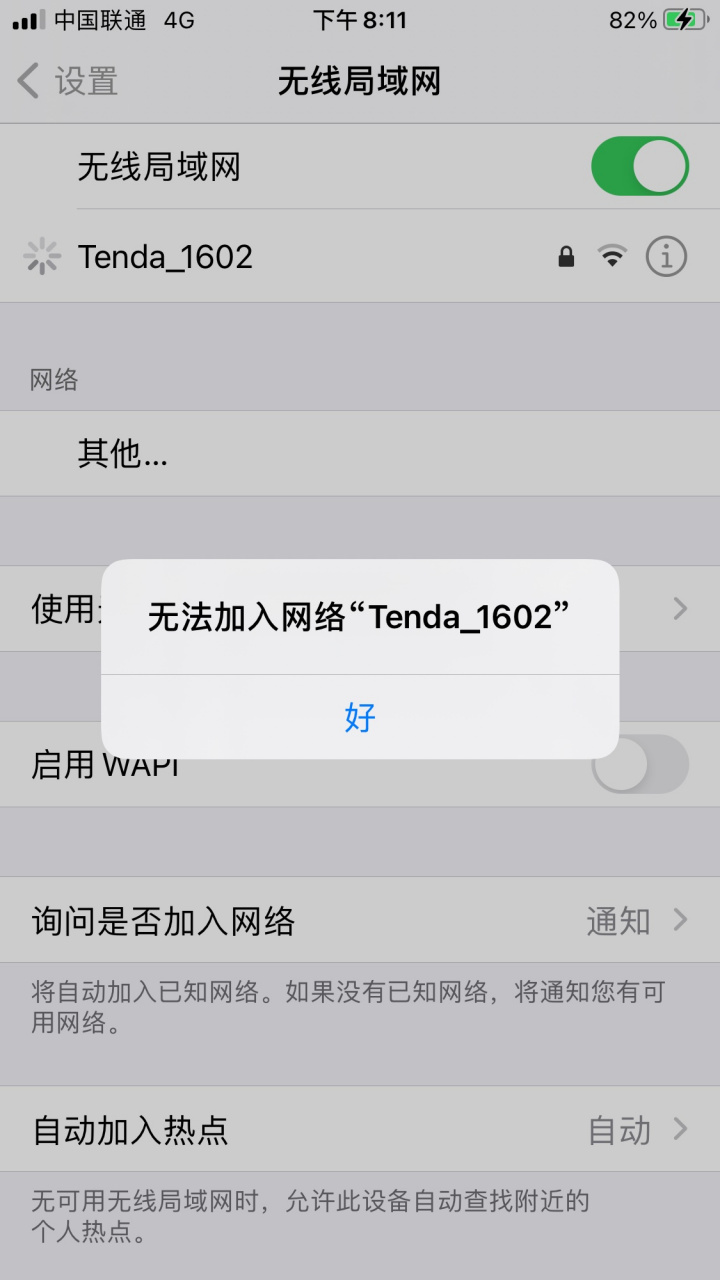Select the Tenda_1602 network row
Screen dimensions: 720x1280
[300, 257]
